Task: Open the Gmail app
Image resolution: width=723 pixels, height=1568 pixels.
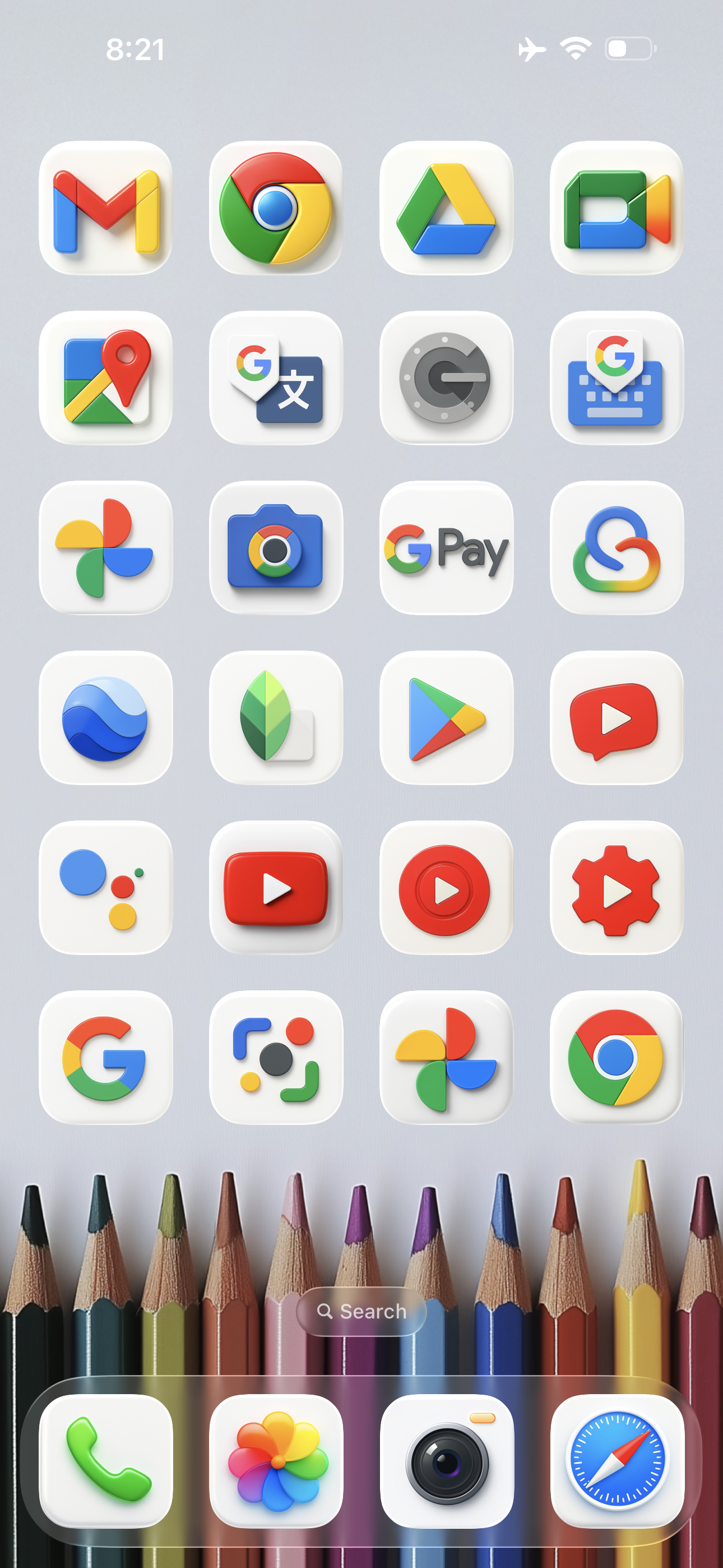Action: [x=106, y=208]
